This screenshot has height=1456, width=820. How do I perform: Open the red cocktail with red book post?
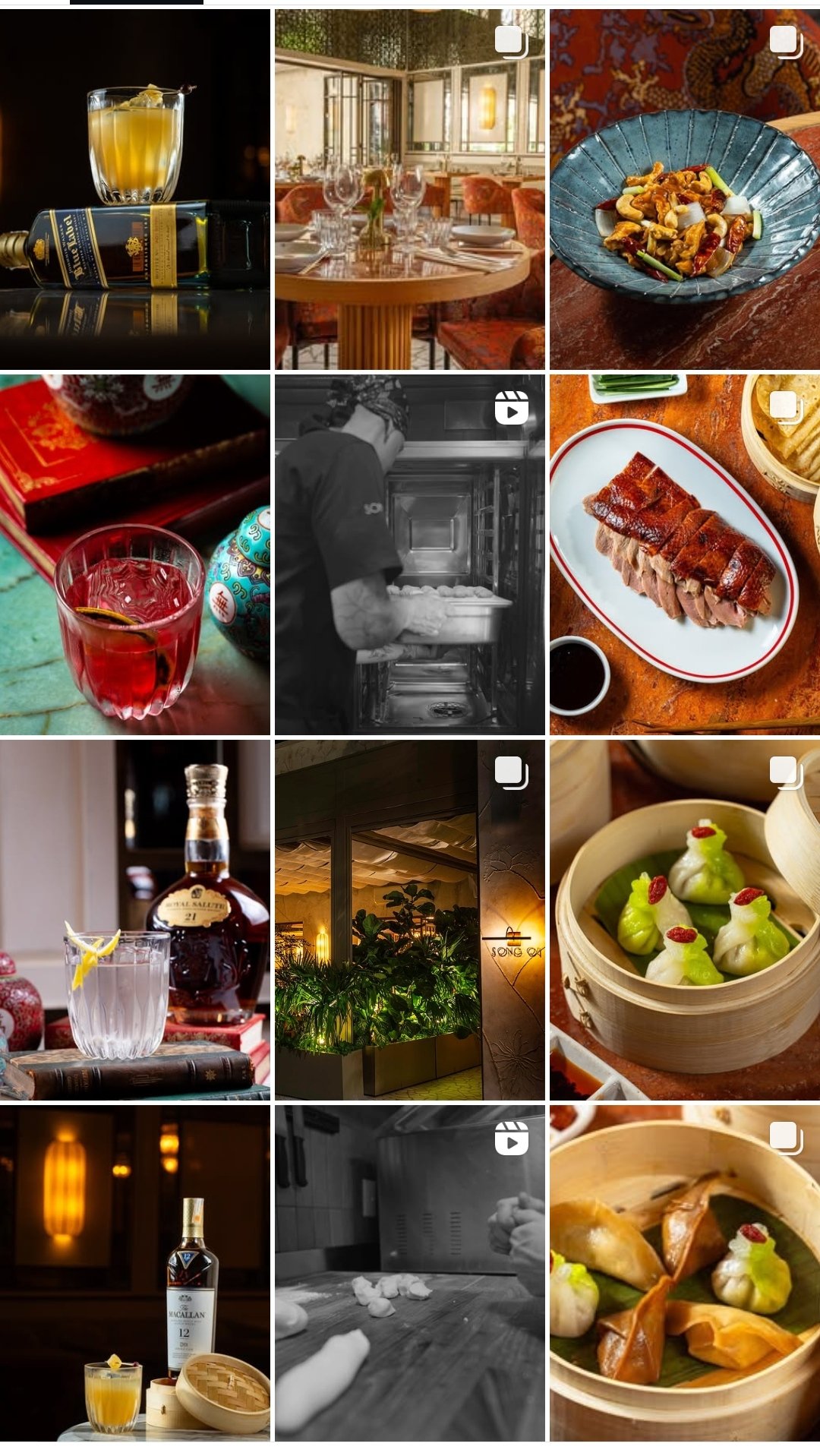[x=135, y=554]
